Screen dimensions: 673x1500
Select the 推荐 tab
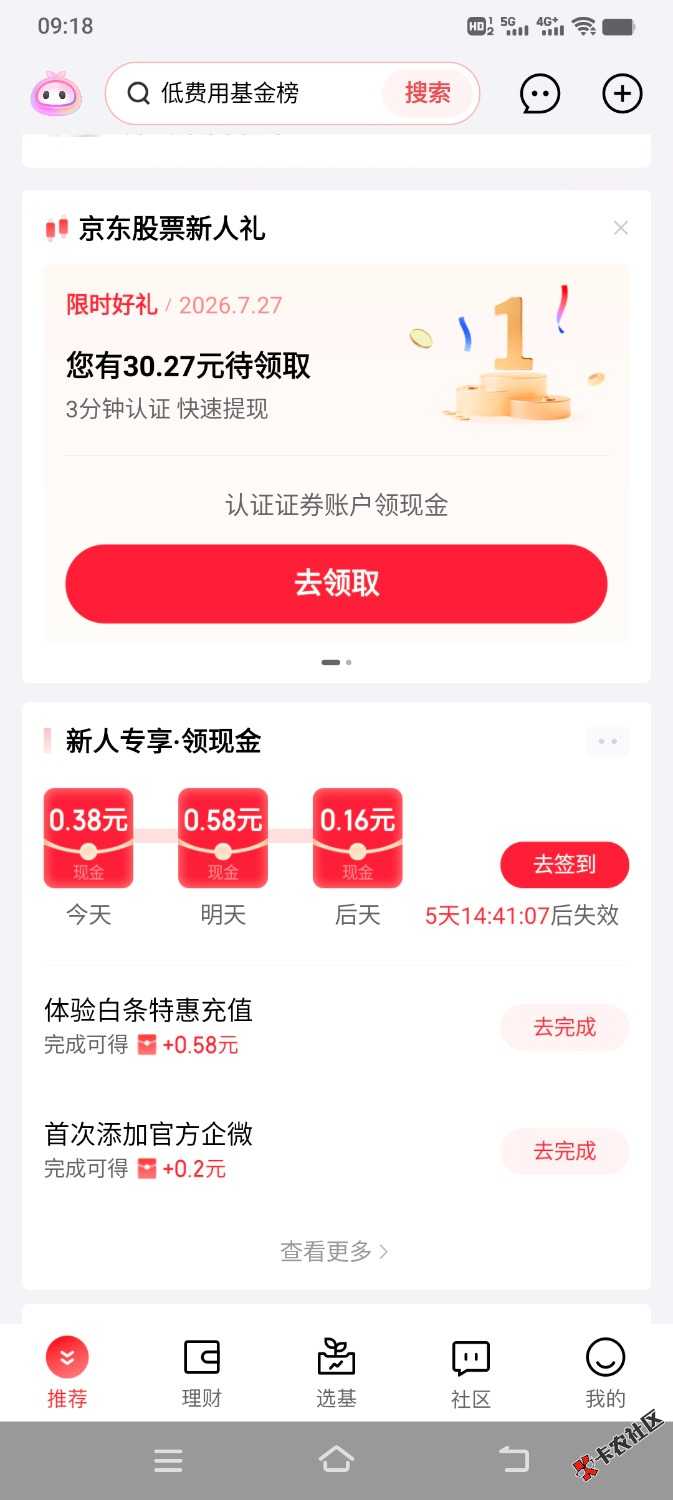click(67, 1373)
